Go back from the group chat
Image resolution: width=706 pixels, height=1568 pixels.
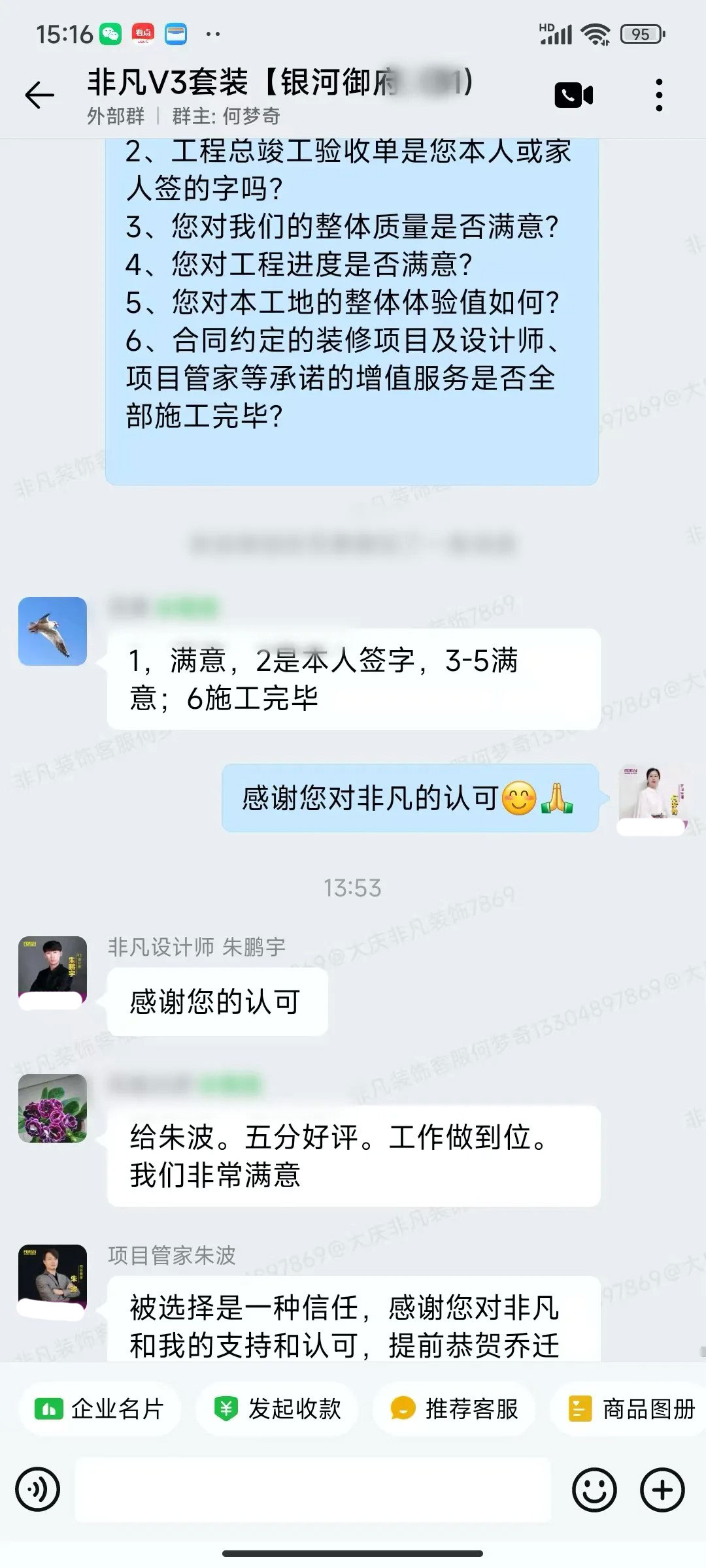click(x=39, y=95)
